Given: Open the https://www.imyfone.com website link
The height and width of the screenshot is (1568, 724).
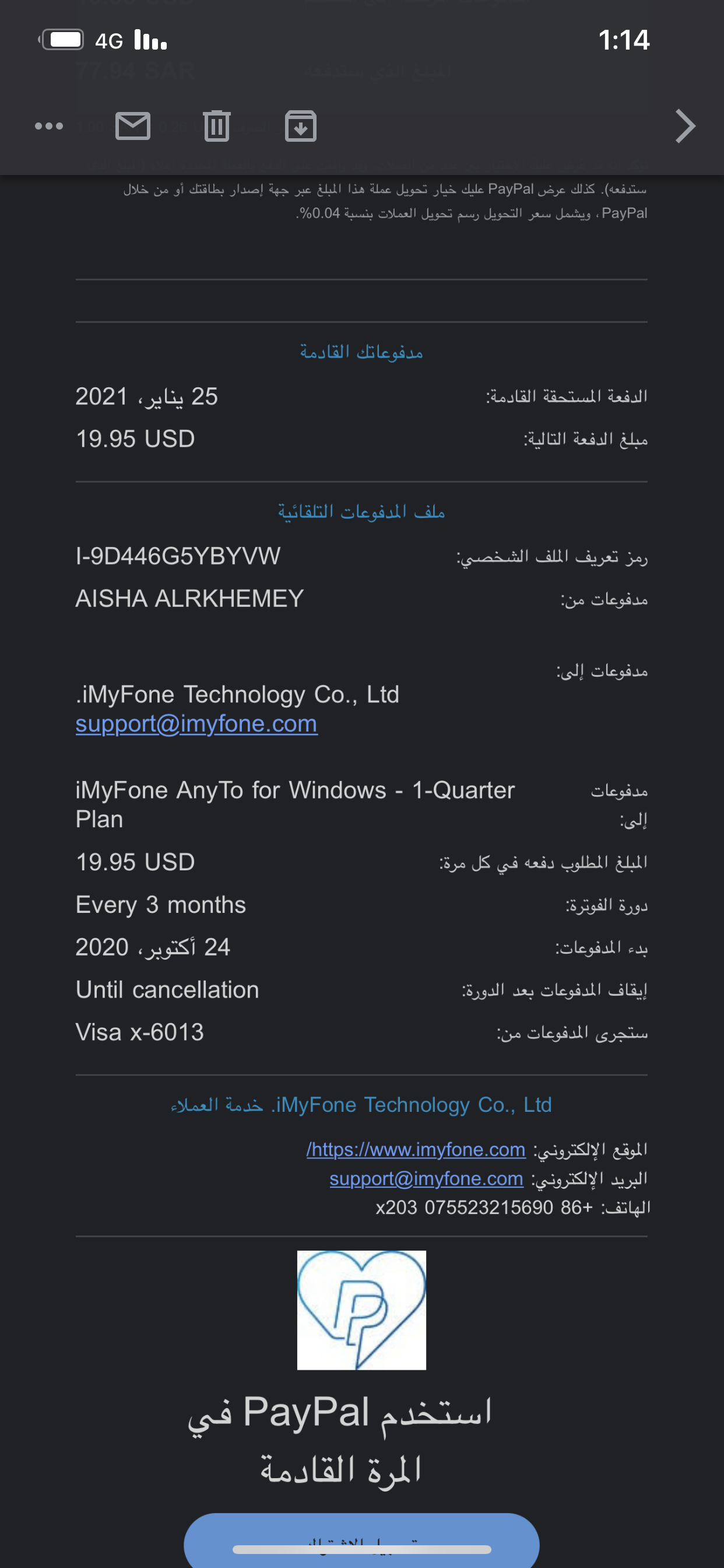Looking at the screenshot, I should (x=416, y=1149).
